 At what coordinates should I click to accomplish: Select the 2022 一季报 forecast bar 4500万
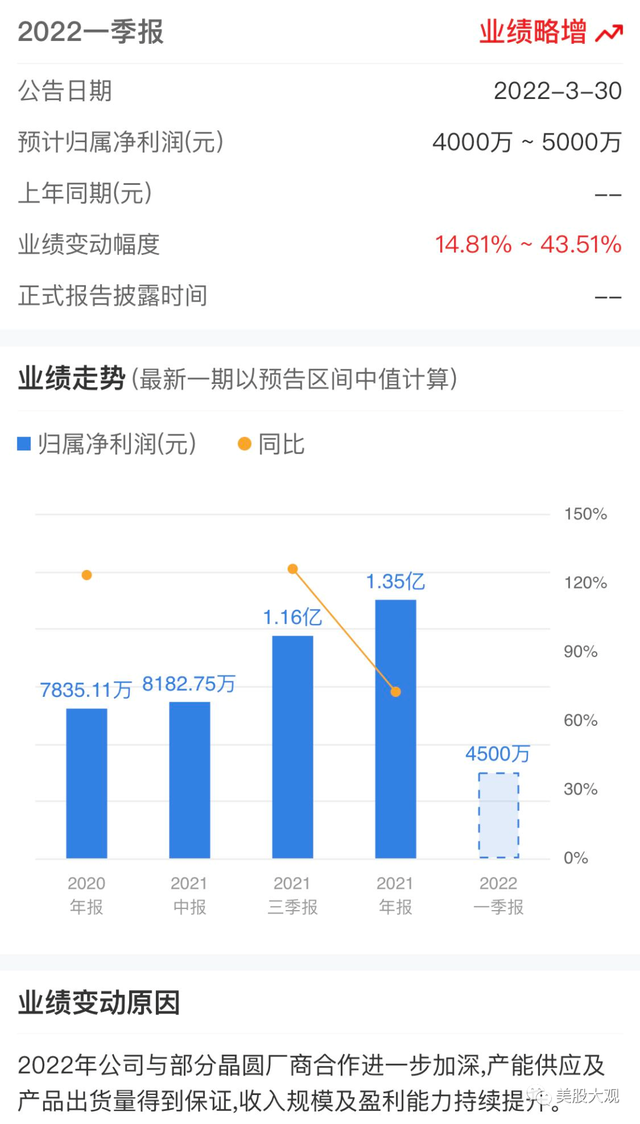point(498,816)
